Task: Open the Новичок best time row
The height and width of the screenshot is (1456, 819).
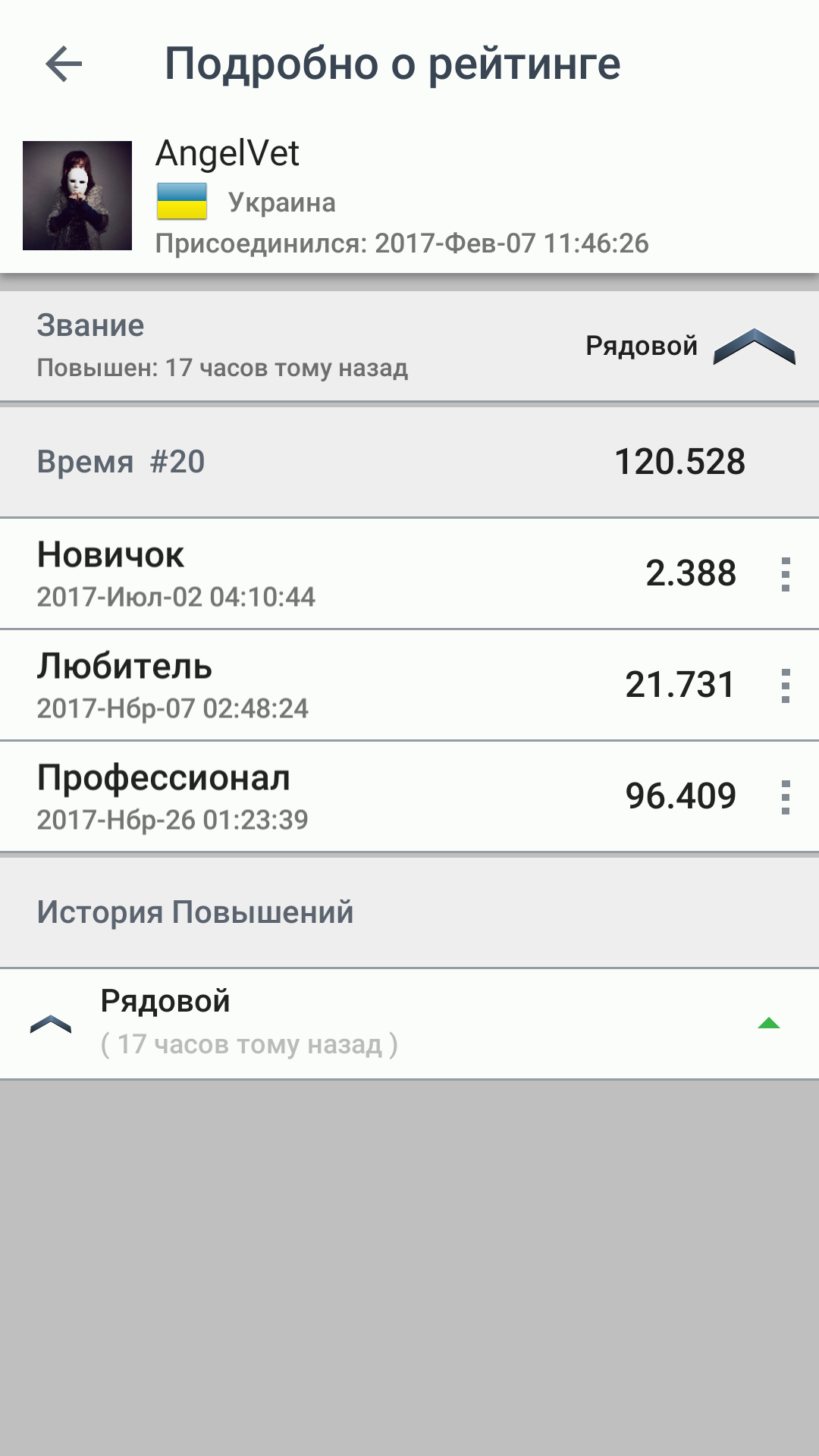Action: 379,574
